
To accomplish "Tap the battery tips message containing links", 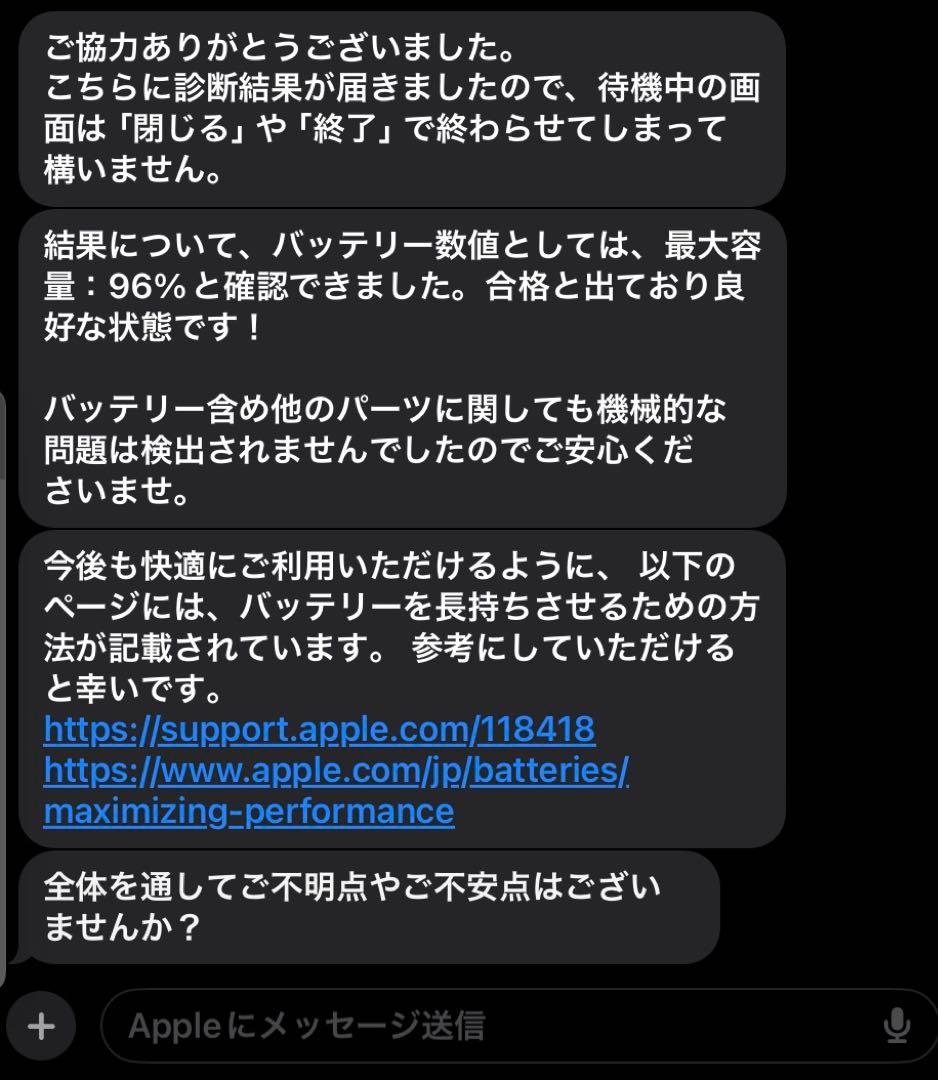I will coord(400,690).
